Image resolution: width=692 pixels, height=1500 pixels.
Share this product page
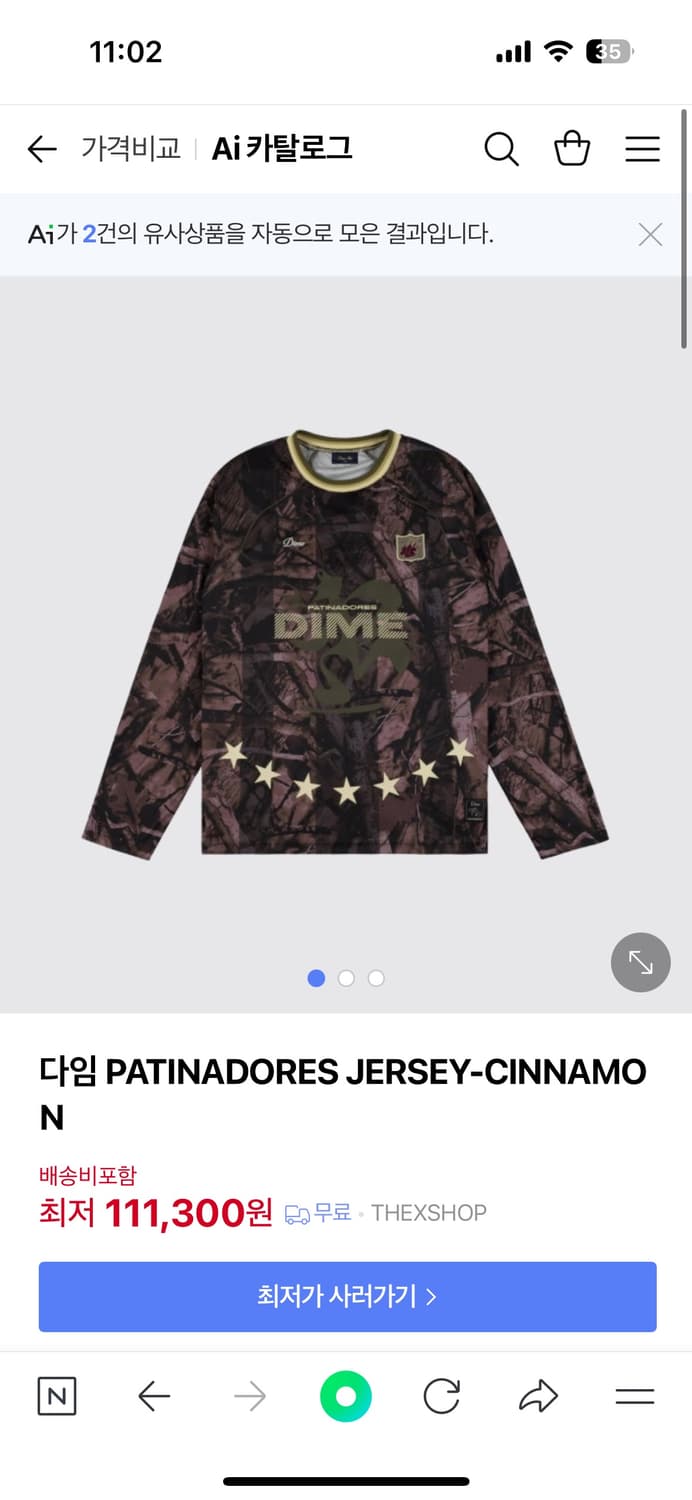click(538, 1396)
